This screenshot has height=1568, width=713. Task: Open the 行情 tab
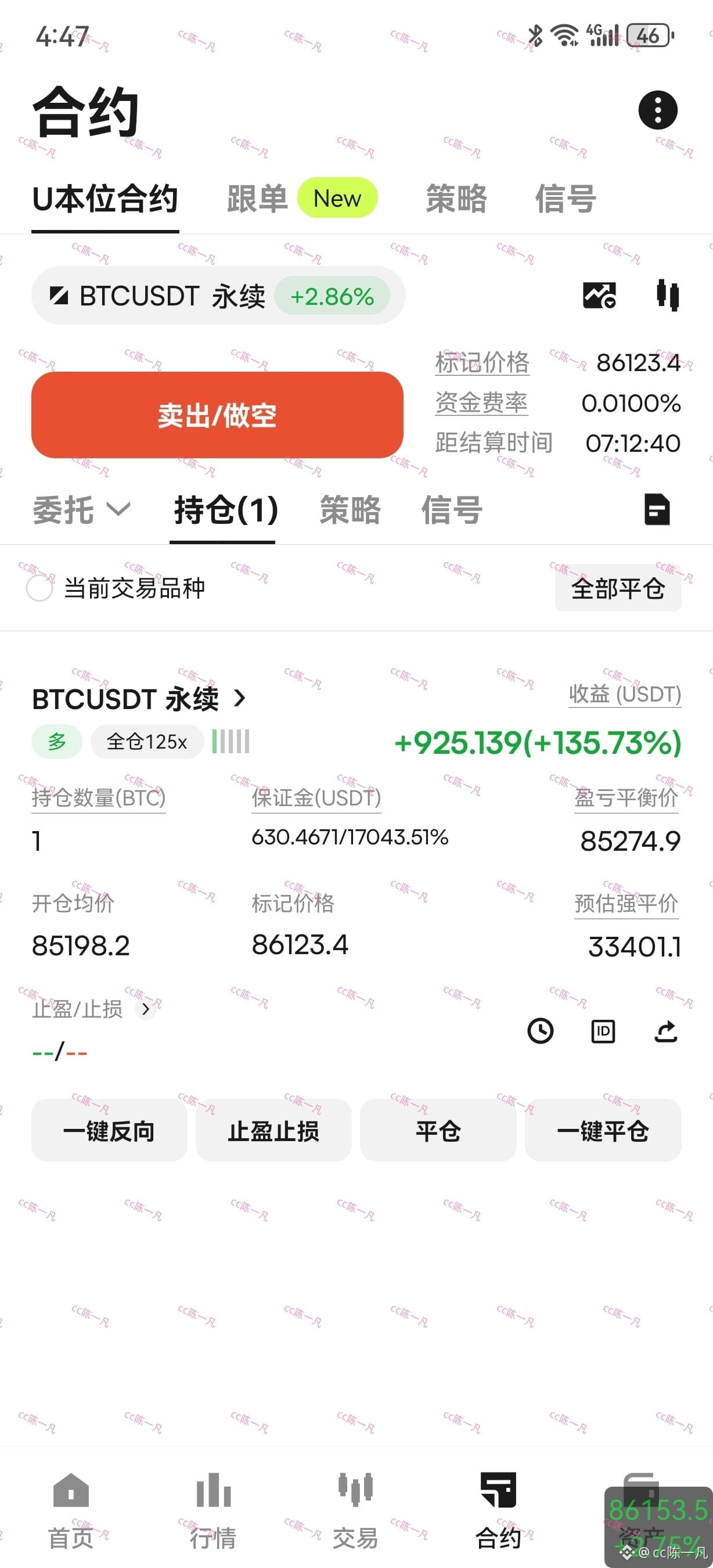pos(213,1511)
